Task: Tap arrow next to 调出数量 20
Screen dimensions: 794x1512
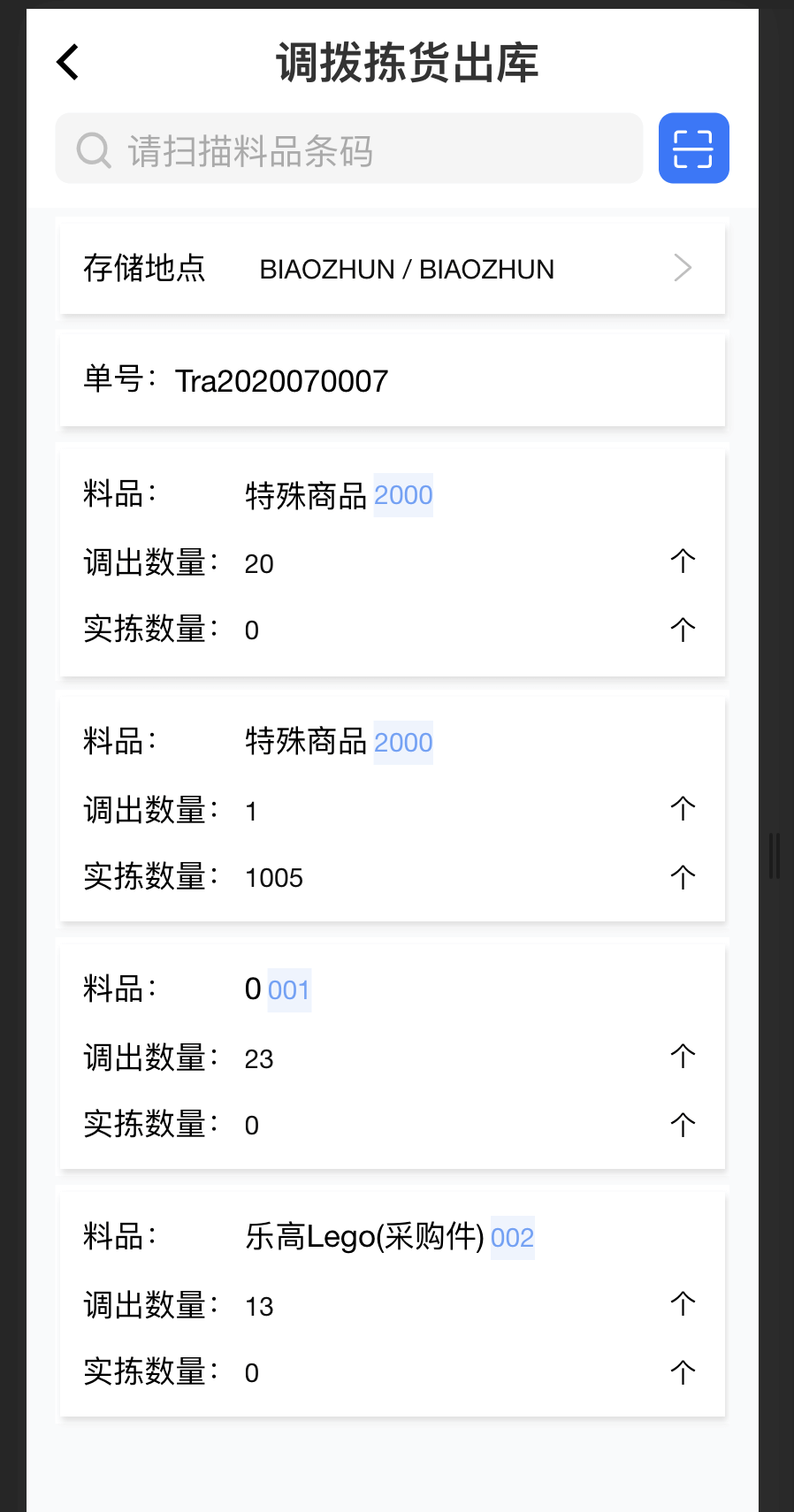Action: 682,561
